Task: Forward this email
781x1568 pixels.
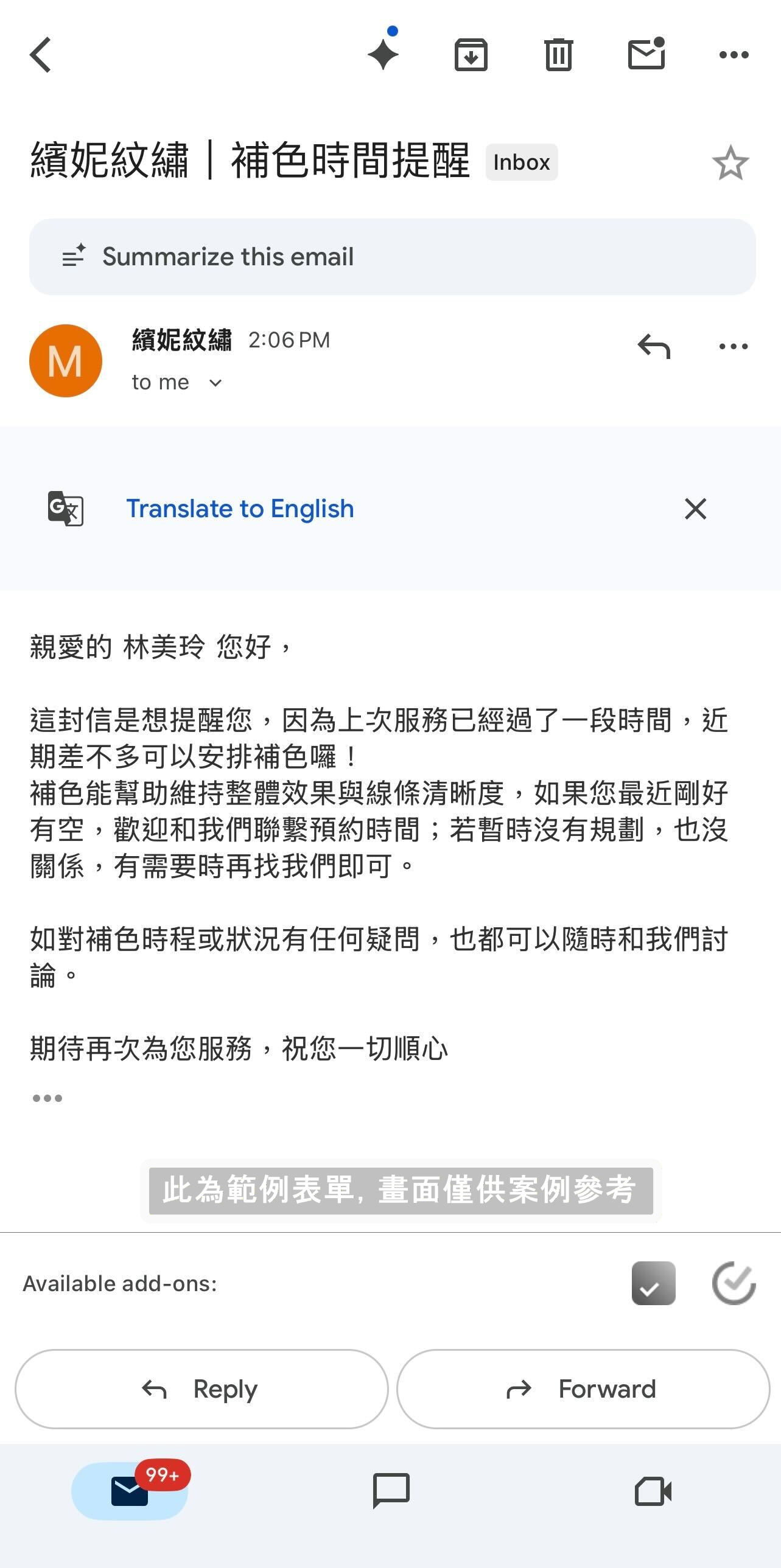Action: (583, 1389)
